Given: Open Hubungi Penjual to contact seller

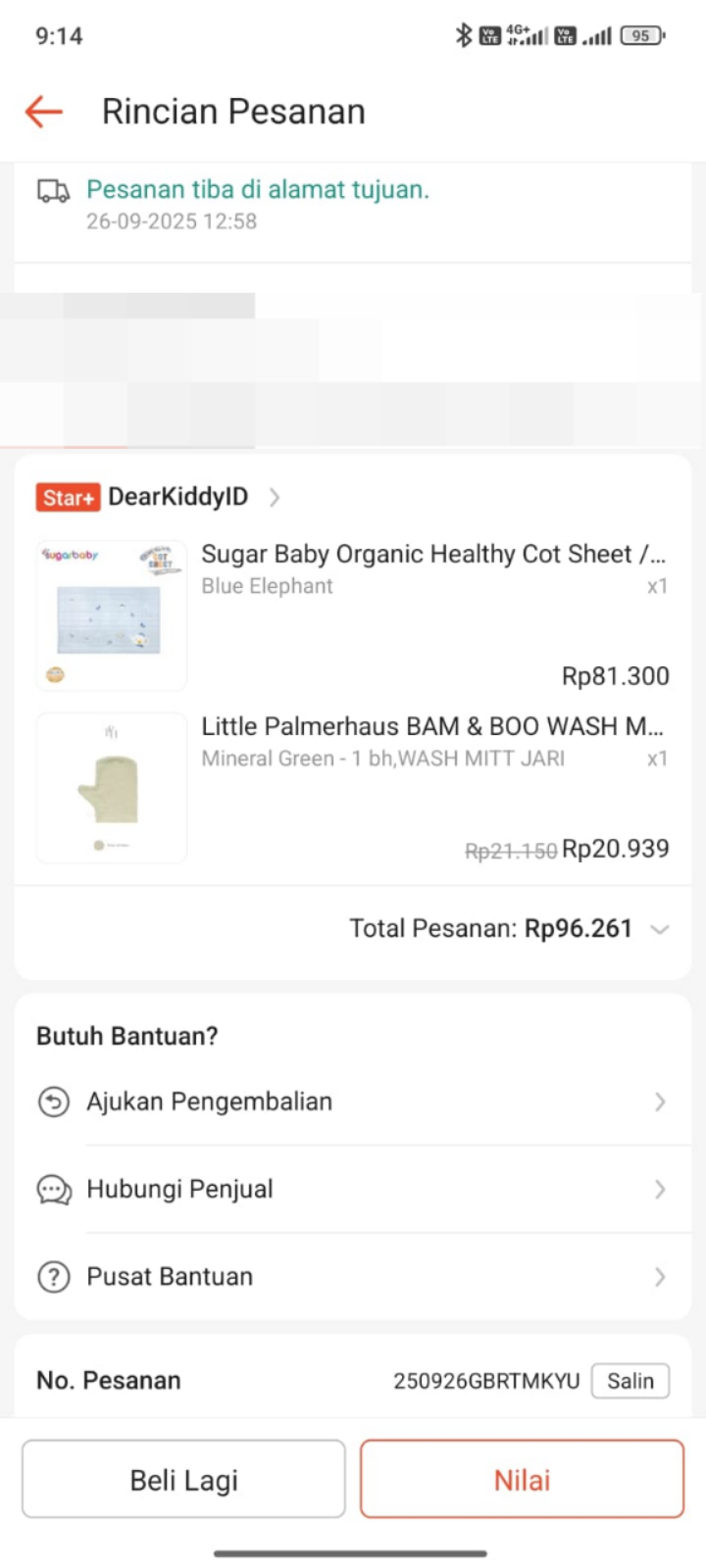Looking at the screenshot, I should [x=353, y=1189].
